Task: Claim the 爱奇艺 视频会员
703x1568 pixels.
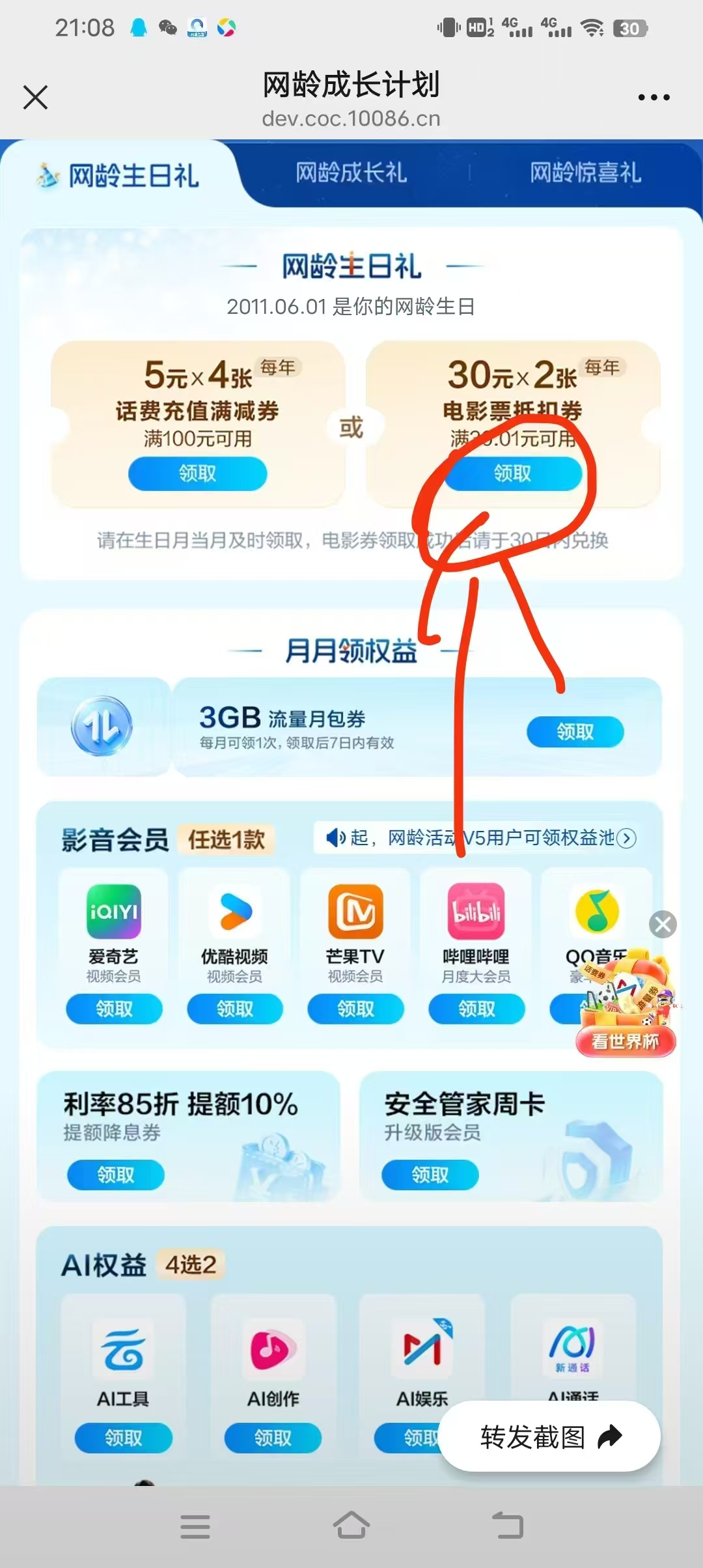Action: pyautogui.click(x=114, y=1009)
